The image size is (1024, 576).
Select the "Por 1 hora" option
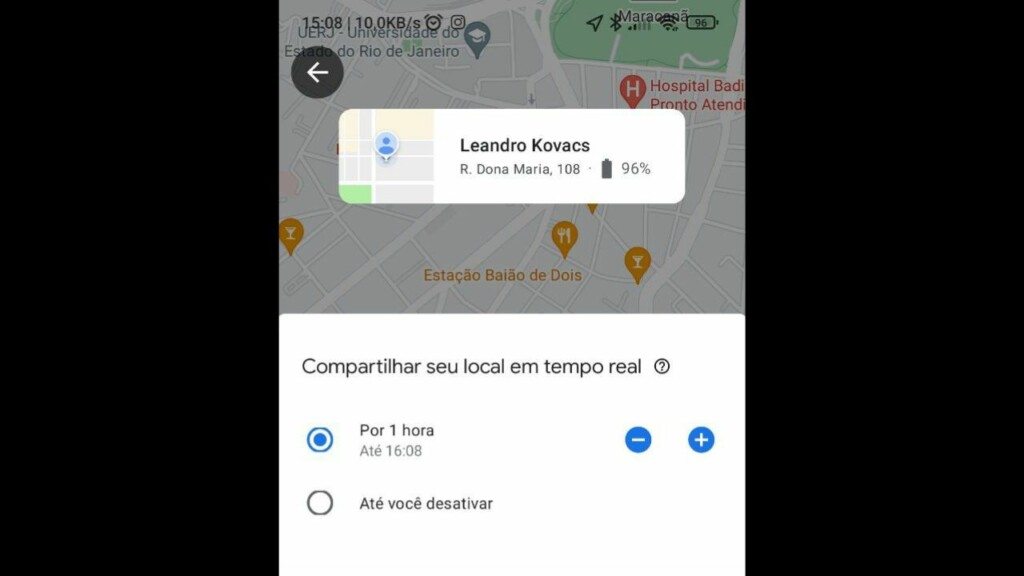pyautogui.click(x=320, y=440)
